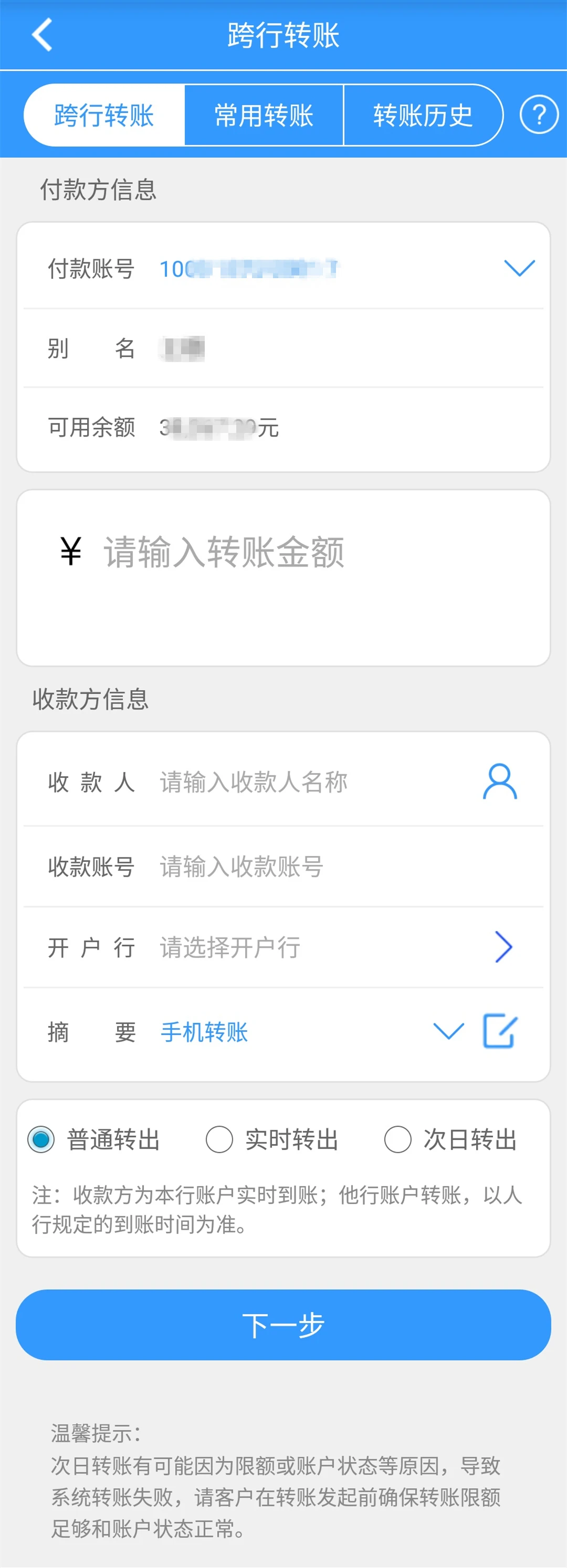The height and width of the screenshot is (1568, 567).
Task: Select the 跨行转账 tab
Action: pyautogui.click(x=103, y=115)
